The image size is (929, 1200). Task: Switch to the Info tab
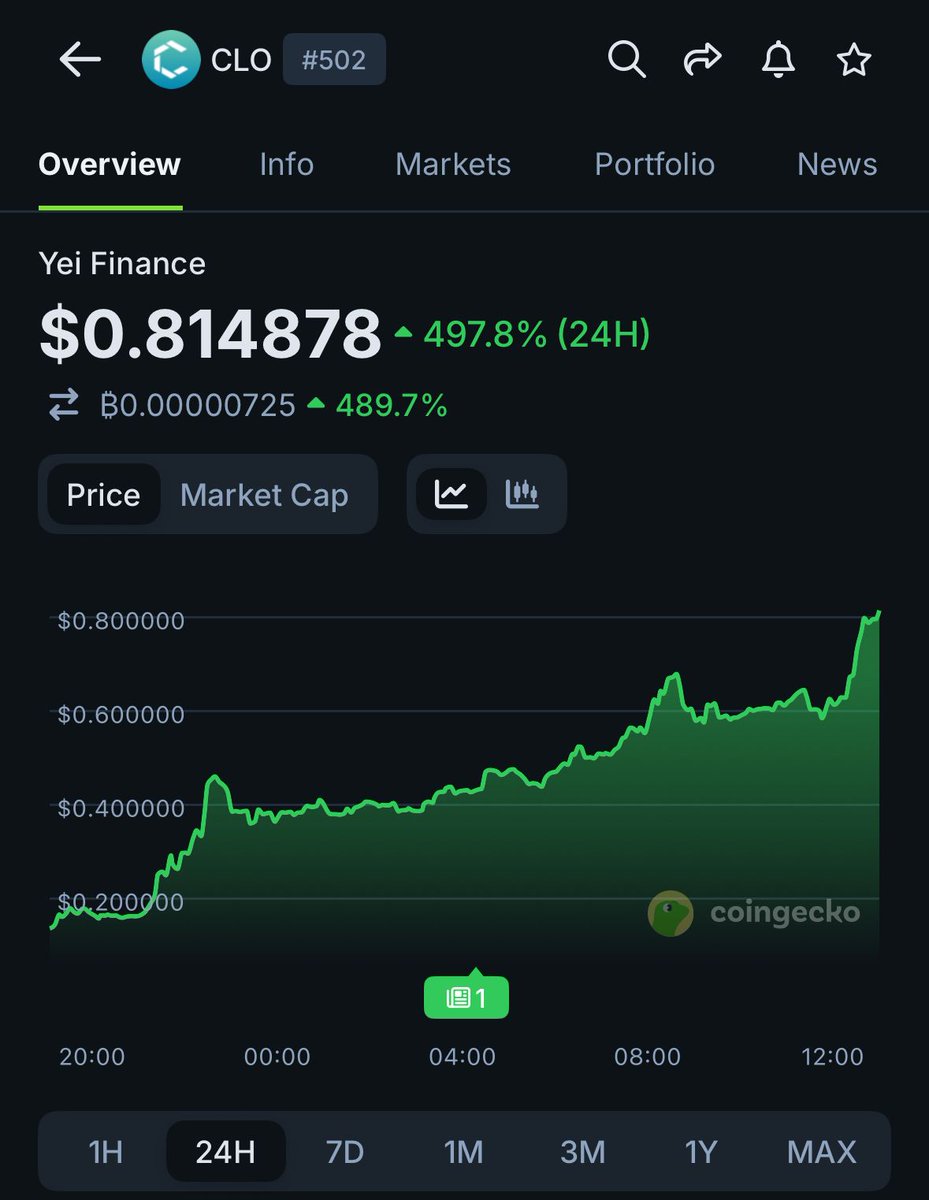286,165
